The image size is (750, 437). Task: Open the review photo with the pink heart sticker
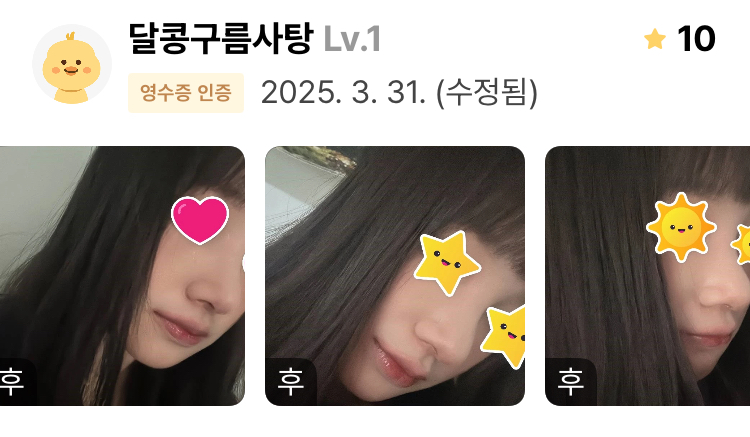coord(122,276)
